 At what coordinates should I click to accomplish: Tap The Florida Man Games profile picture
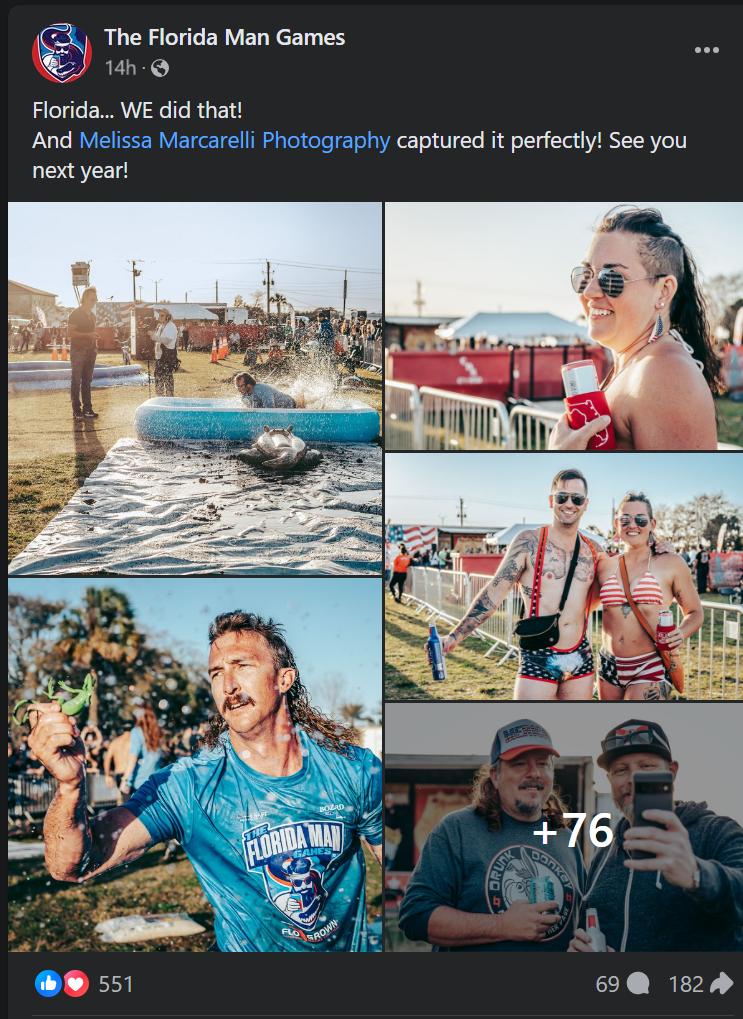click(62, 53)
